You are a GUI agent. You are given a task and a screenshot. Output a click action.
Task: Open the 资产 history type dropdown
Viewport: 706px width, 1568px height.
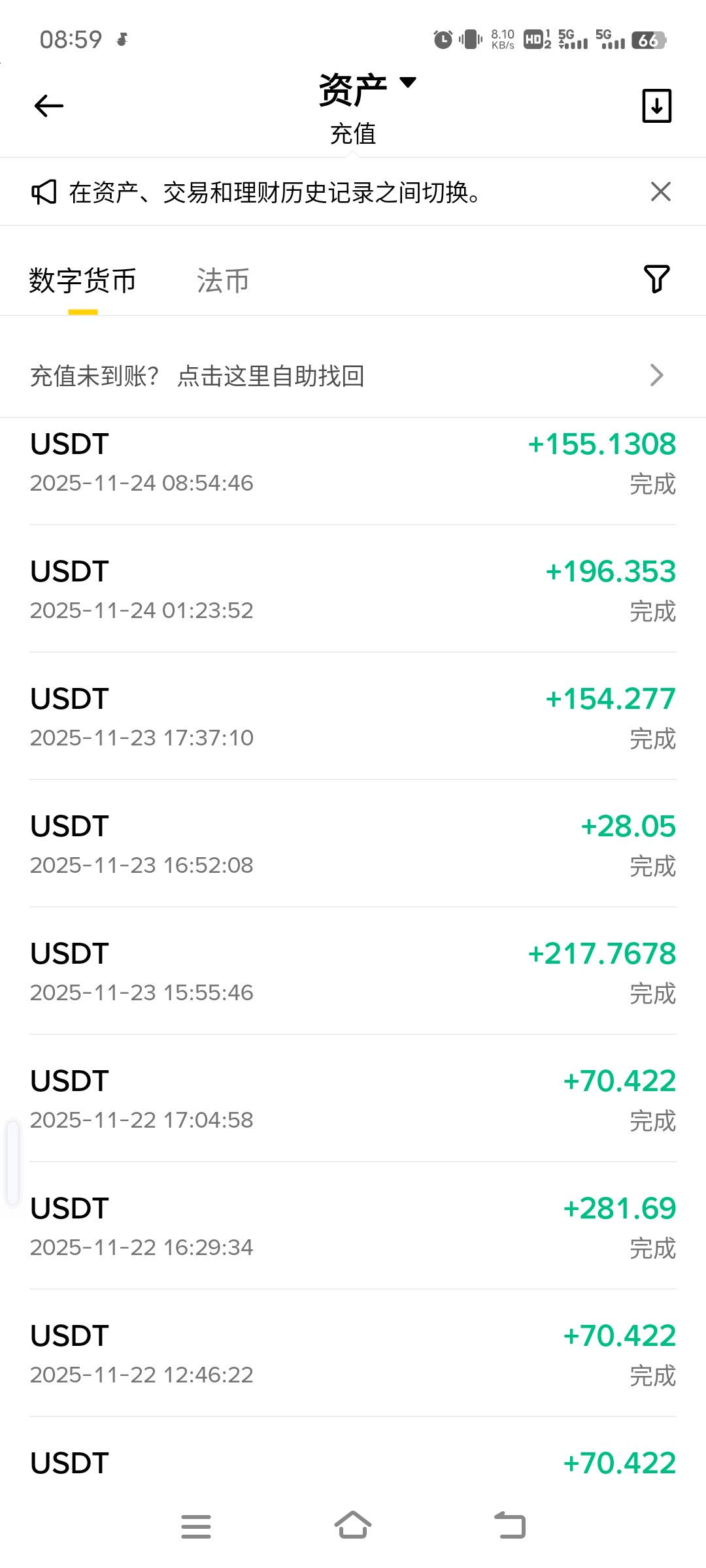(366, 88)
